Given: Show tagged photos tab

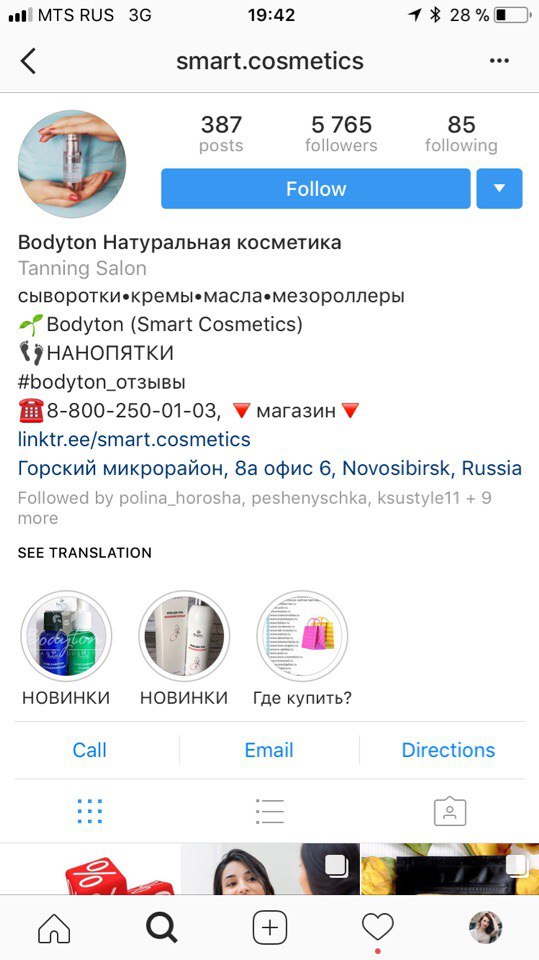Looking at the screenshot, I should click(x=450, y=811).
